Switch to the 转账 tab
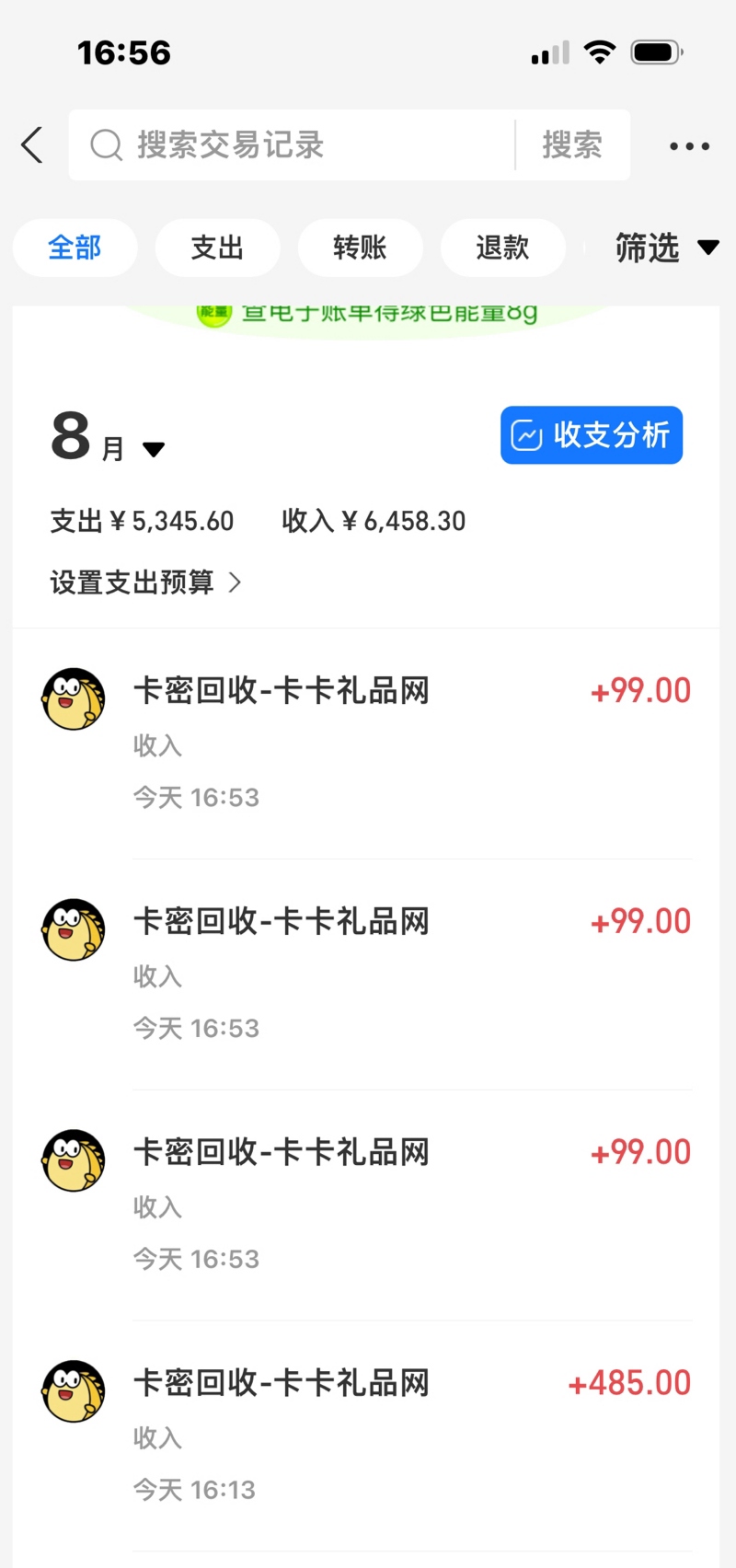 (360, 248)
